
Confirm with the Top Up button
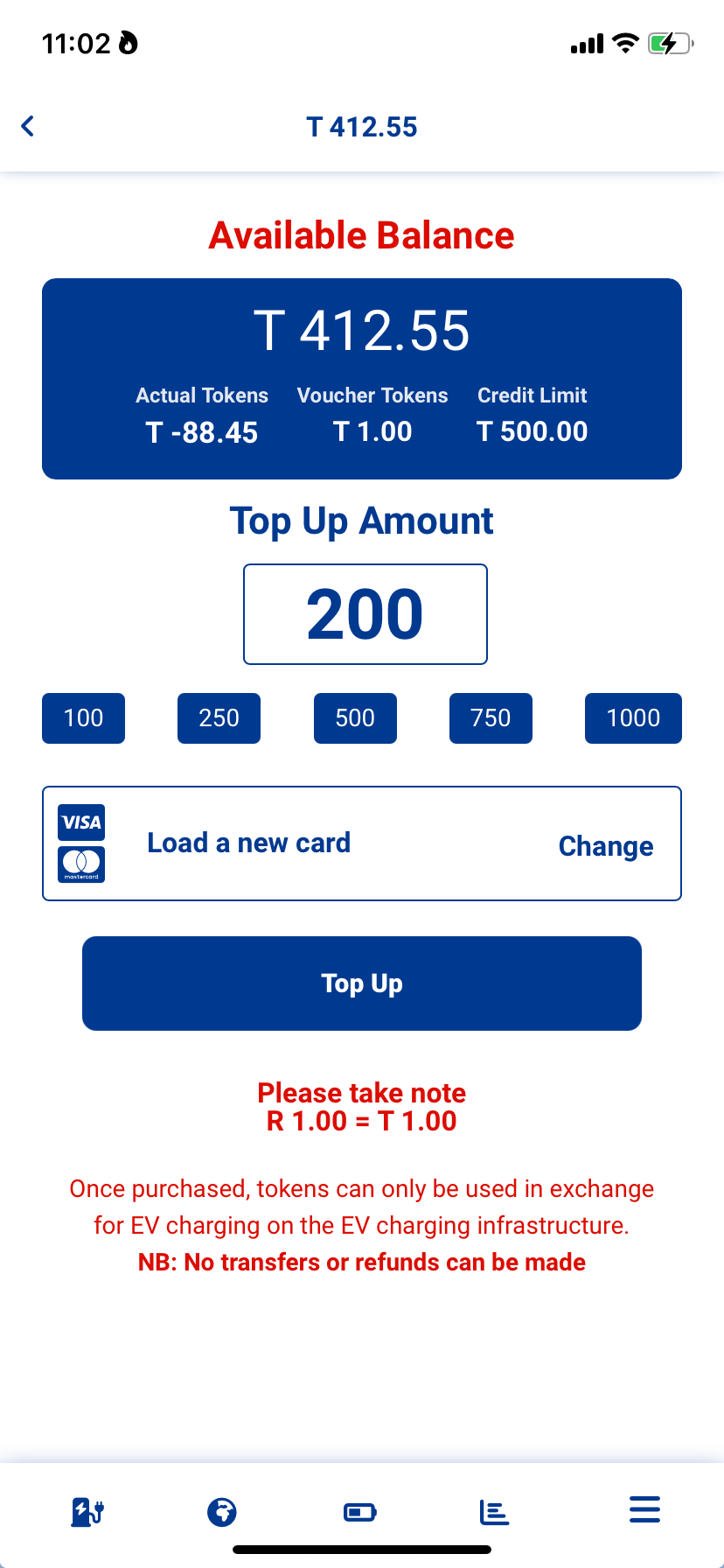(x=362, y=983)
